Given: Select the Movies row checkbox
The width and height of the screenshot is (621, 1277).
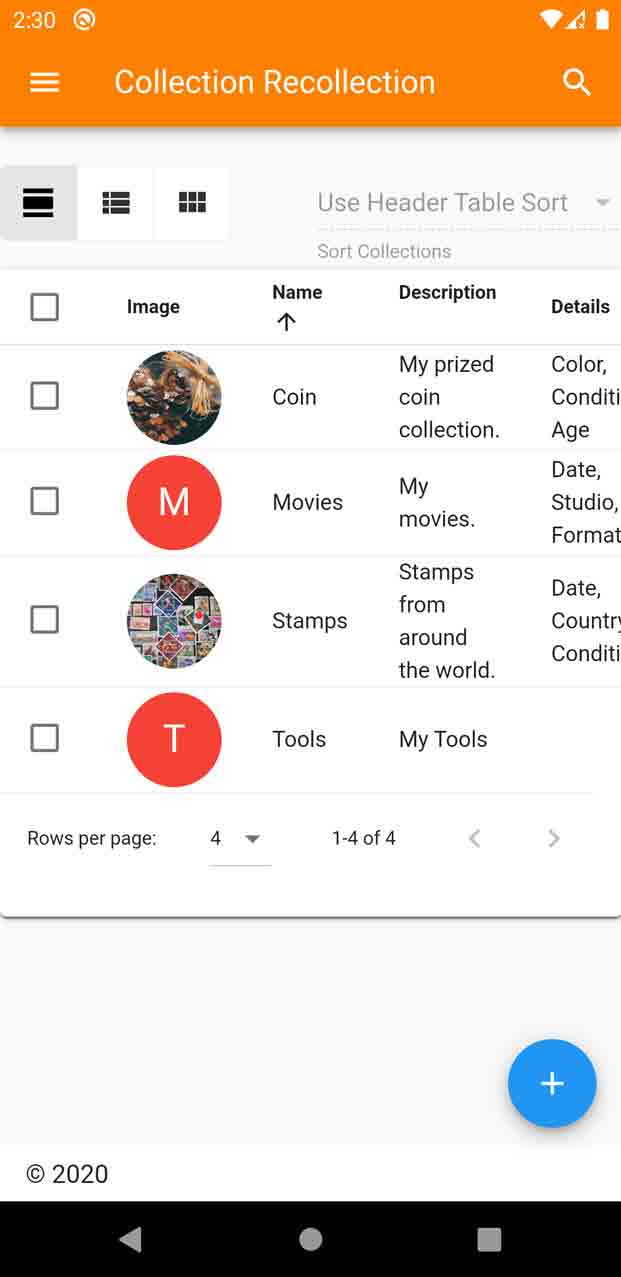Looking at the screenshot, I should [44, 501].
